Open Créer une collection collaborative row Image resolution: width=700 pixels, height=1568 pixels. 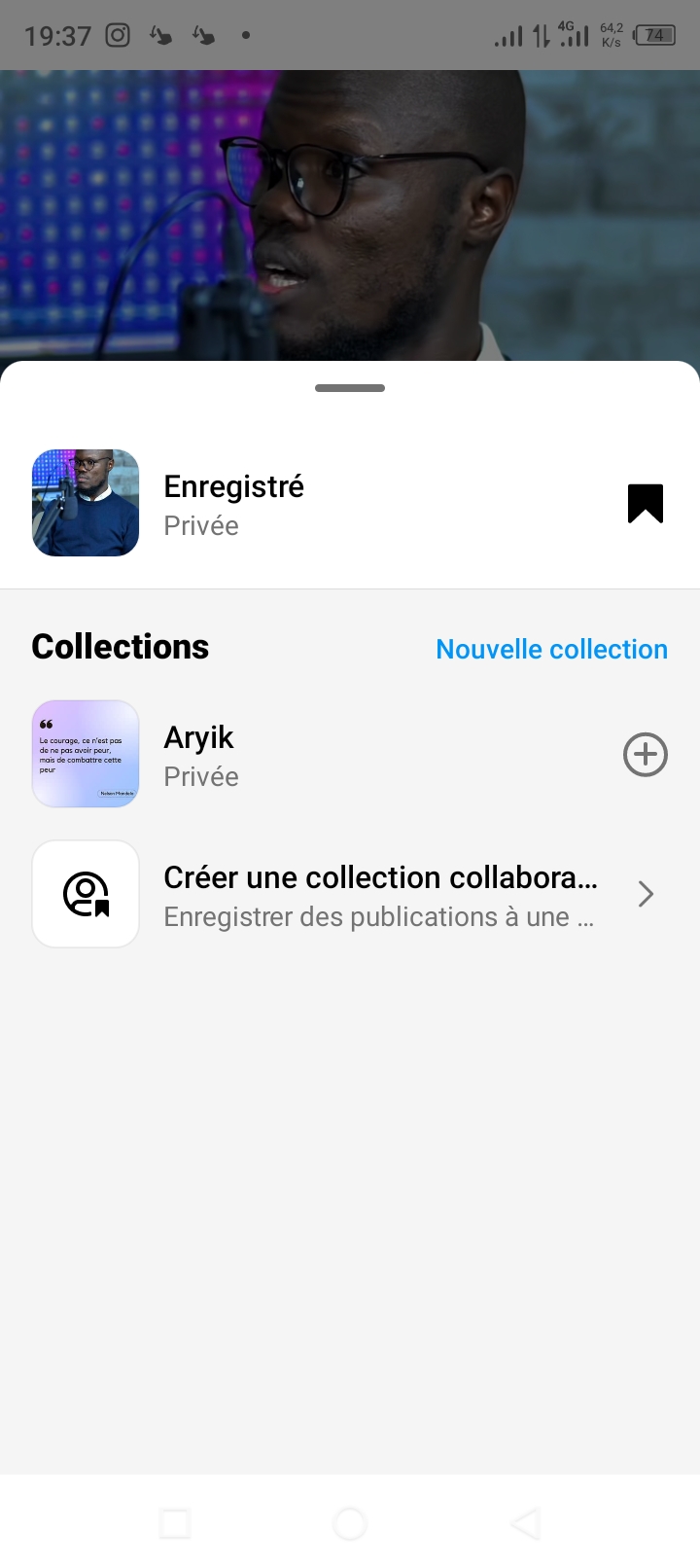point(379,895)
